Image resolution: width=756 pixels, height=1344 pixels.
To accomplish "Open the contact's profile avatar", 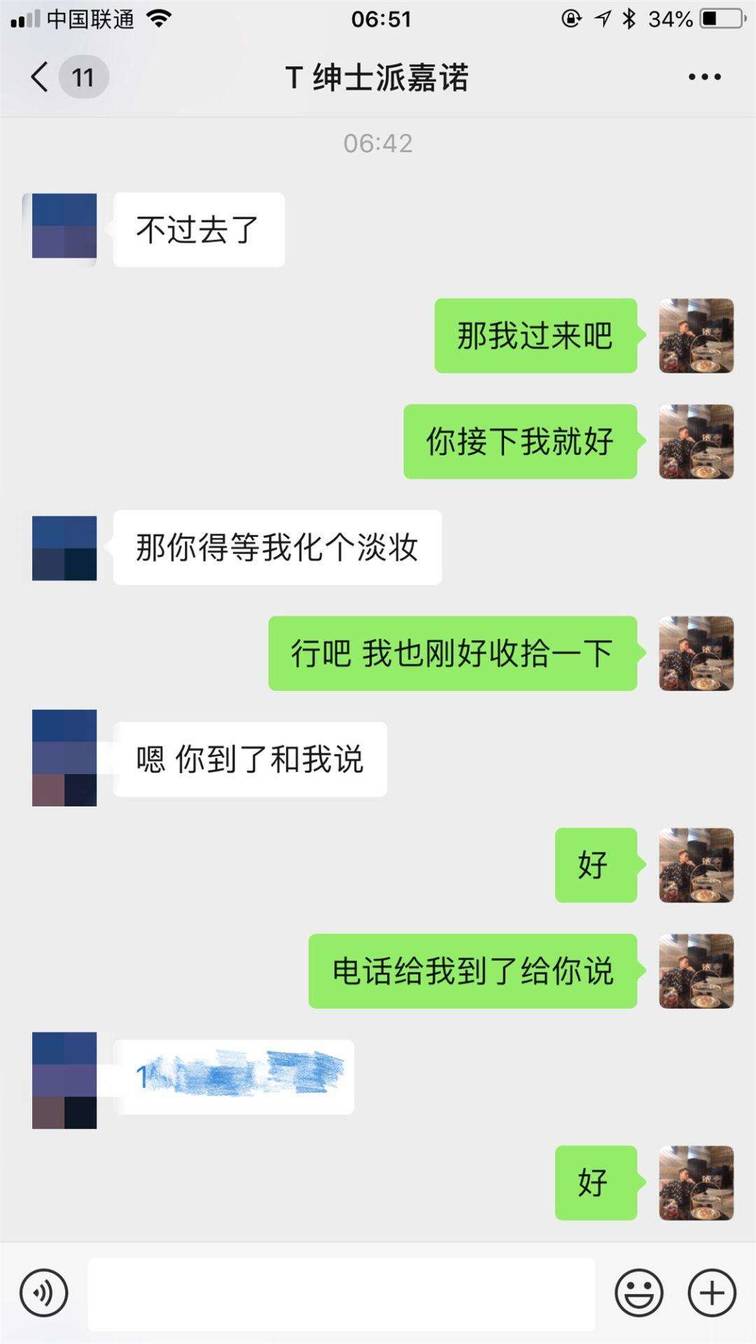I will point(64,228).
